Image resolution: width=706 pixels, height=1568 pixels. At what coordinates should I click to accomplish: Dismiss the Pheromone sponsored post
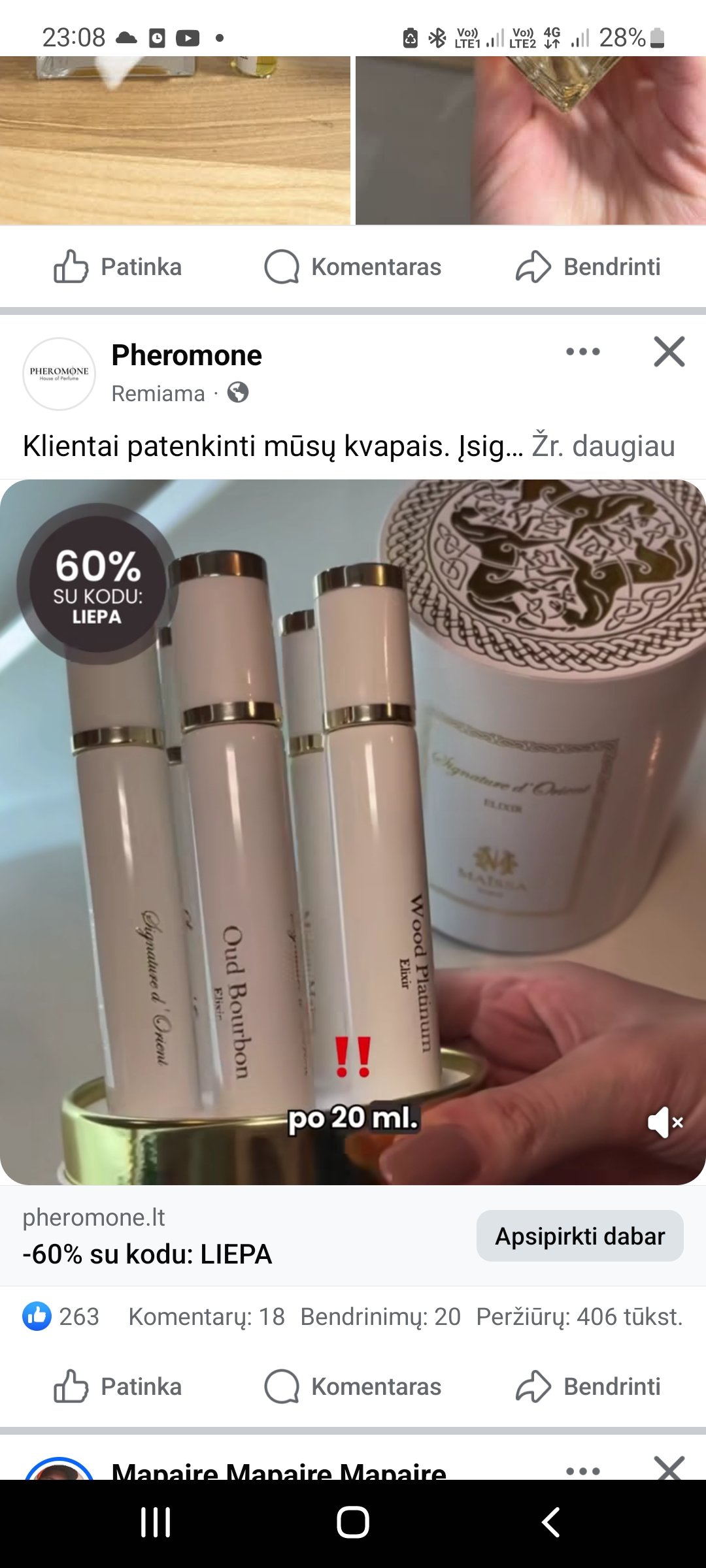(669, 351)
